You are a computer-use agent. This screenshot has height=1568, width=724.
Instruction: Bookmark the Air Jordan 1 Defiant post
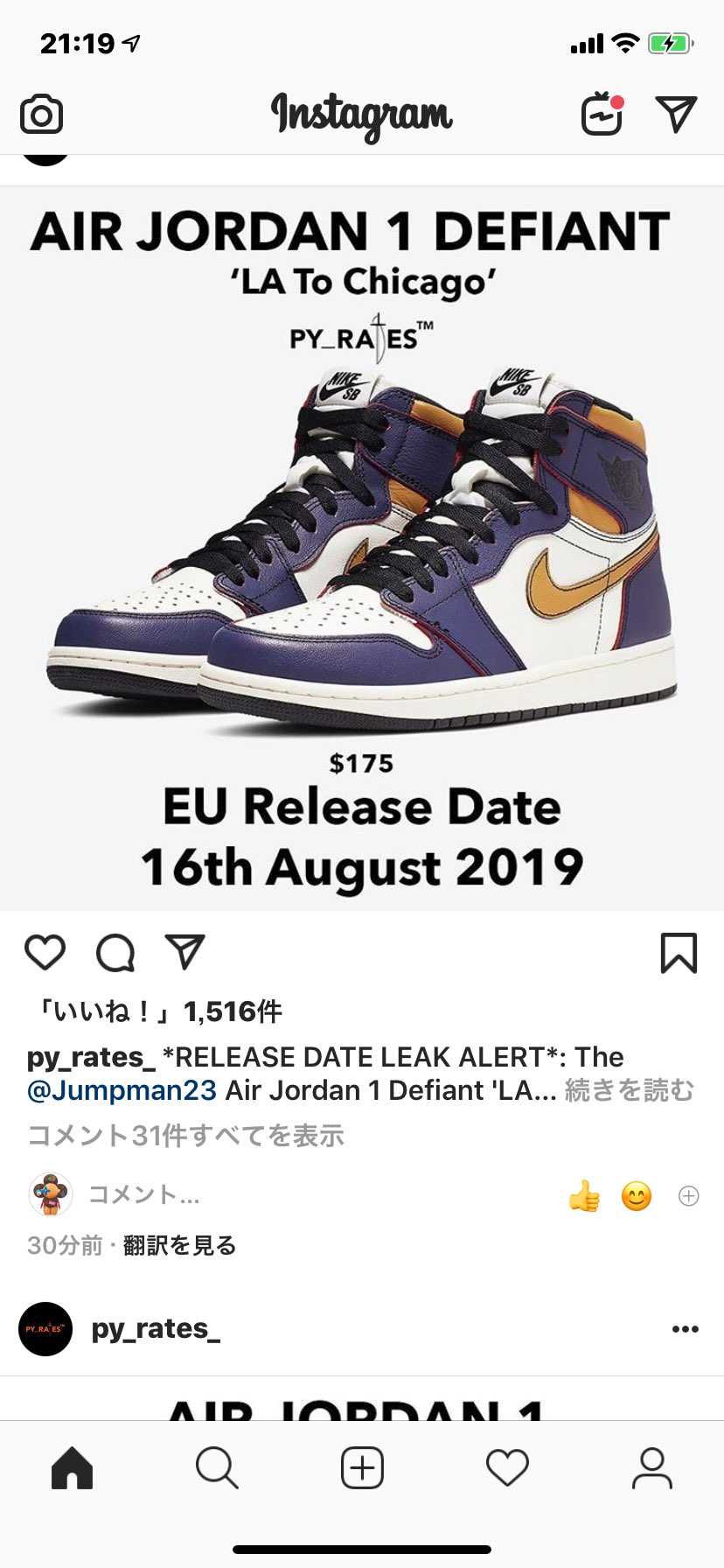(x=679, y=953)
